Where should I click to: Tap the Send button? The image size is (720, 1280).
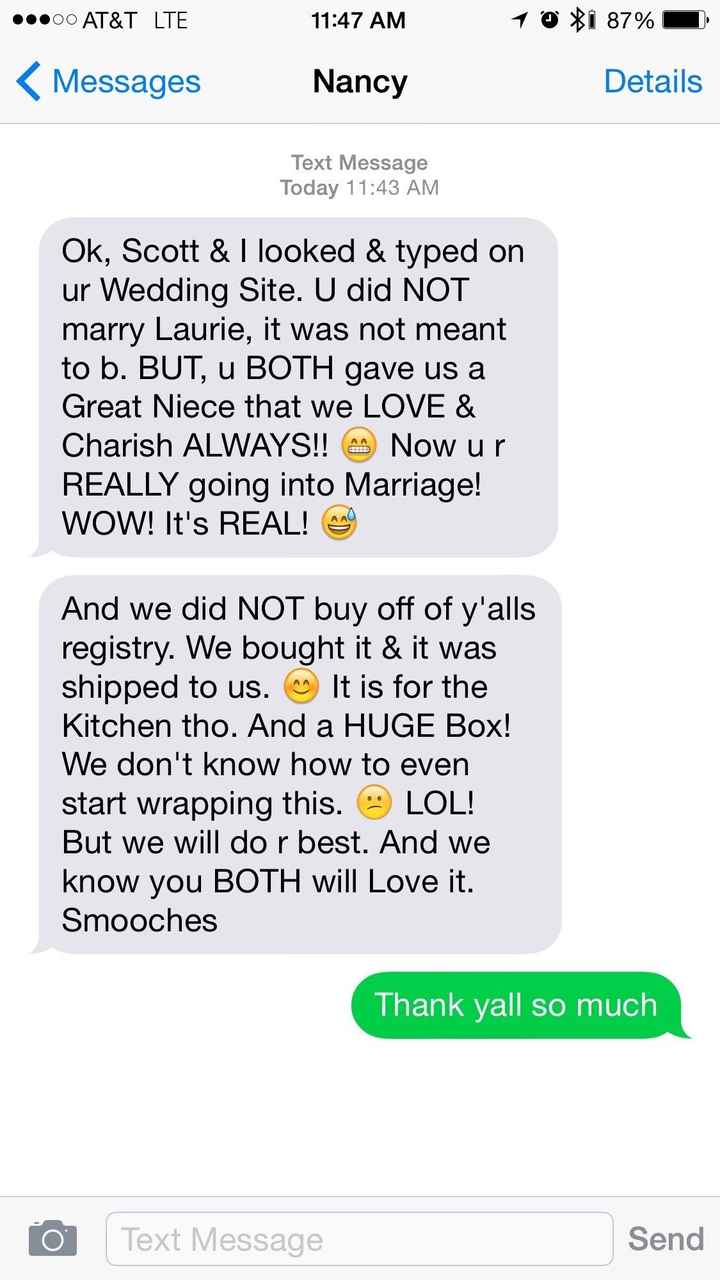(665, 1239)
